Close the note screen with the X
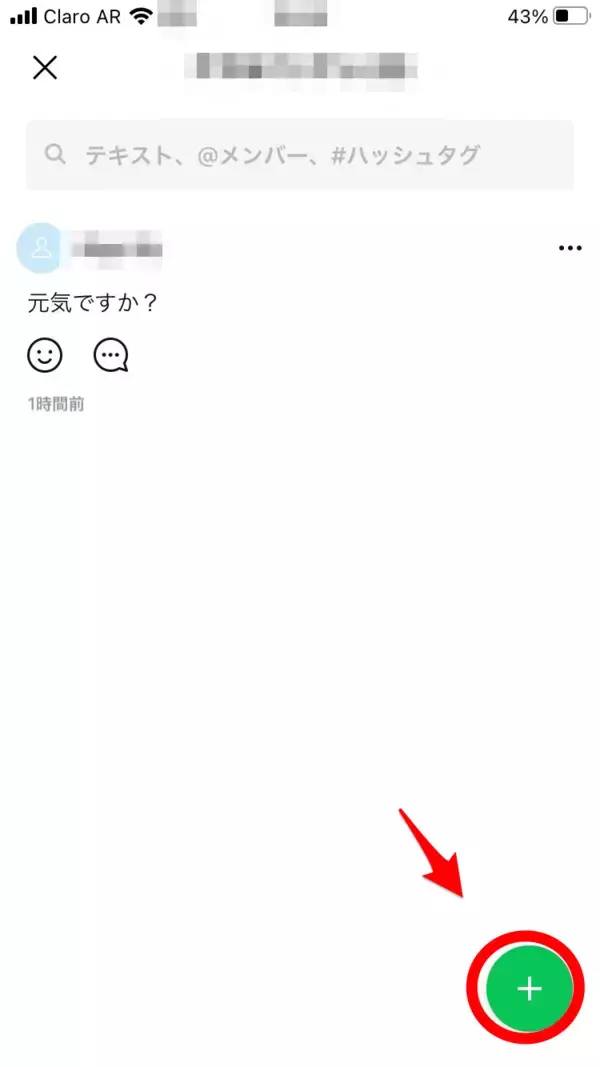The image size is (600, 1067). [45, 67]
